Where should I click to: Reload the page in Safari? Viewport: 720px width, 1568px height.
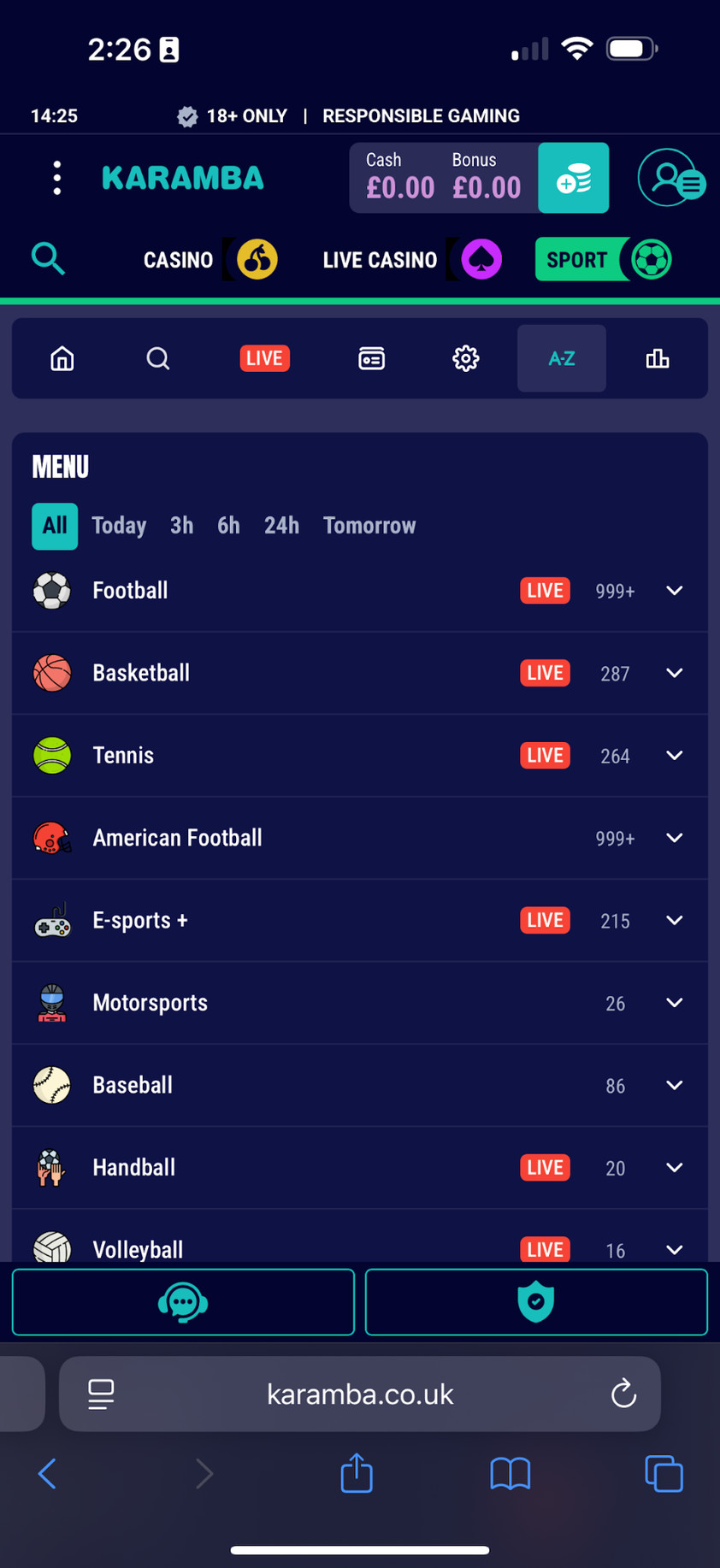[x=623, y=1394]
